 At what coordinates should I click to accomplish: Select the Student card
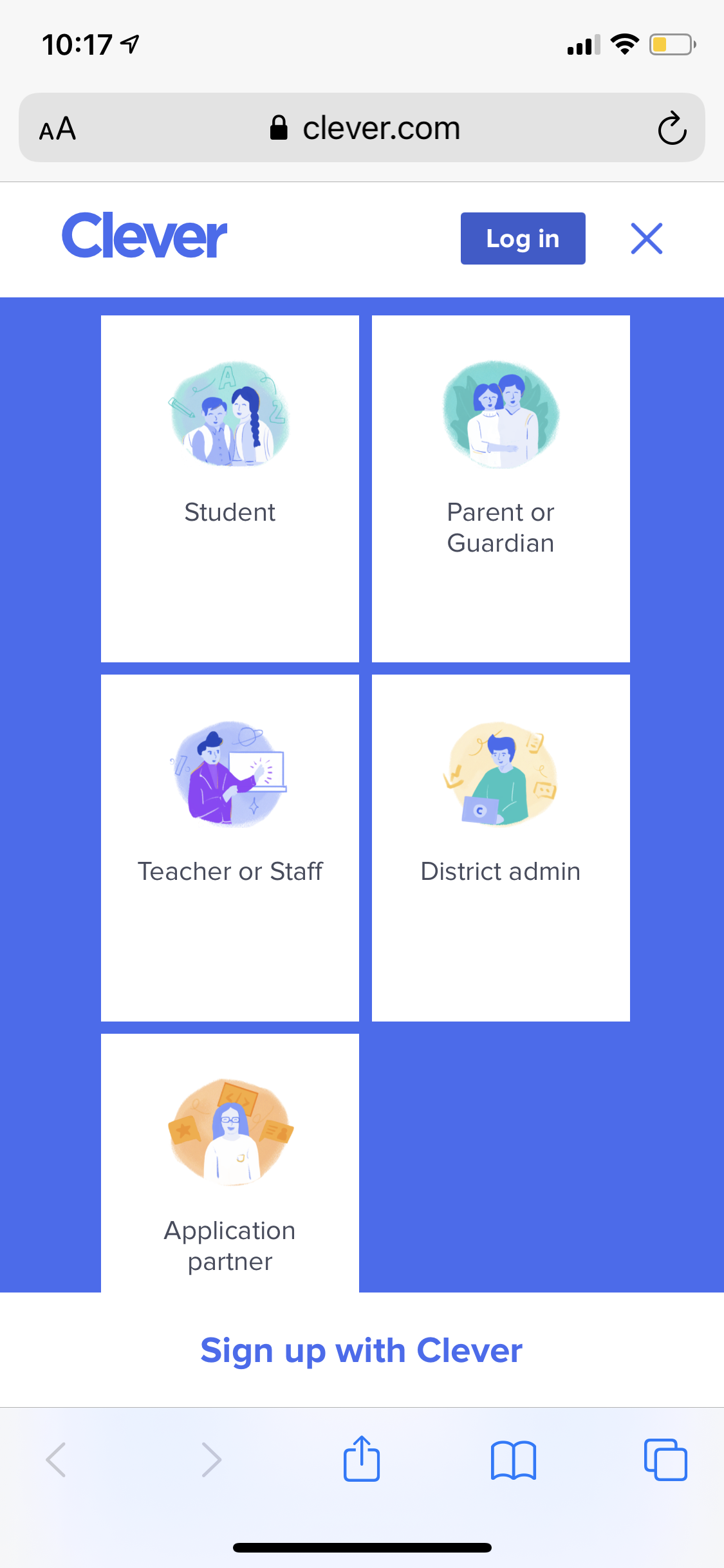(x=230, y=488)
